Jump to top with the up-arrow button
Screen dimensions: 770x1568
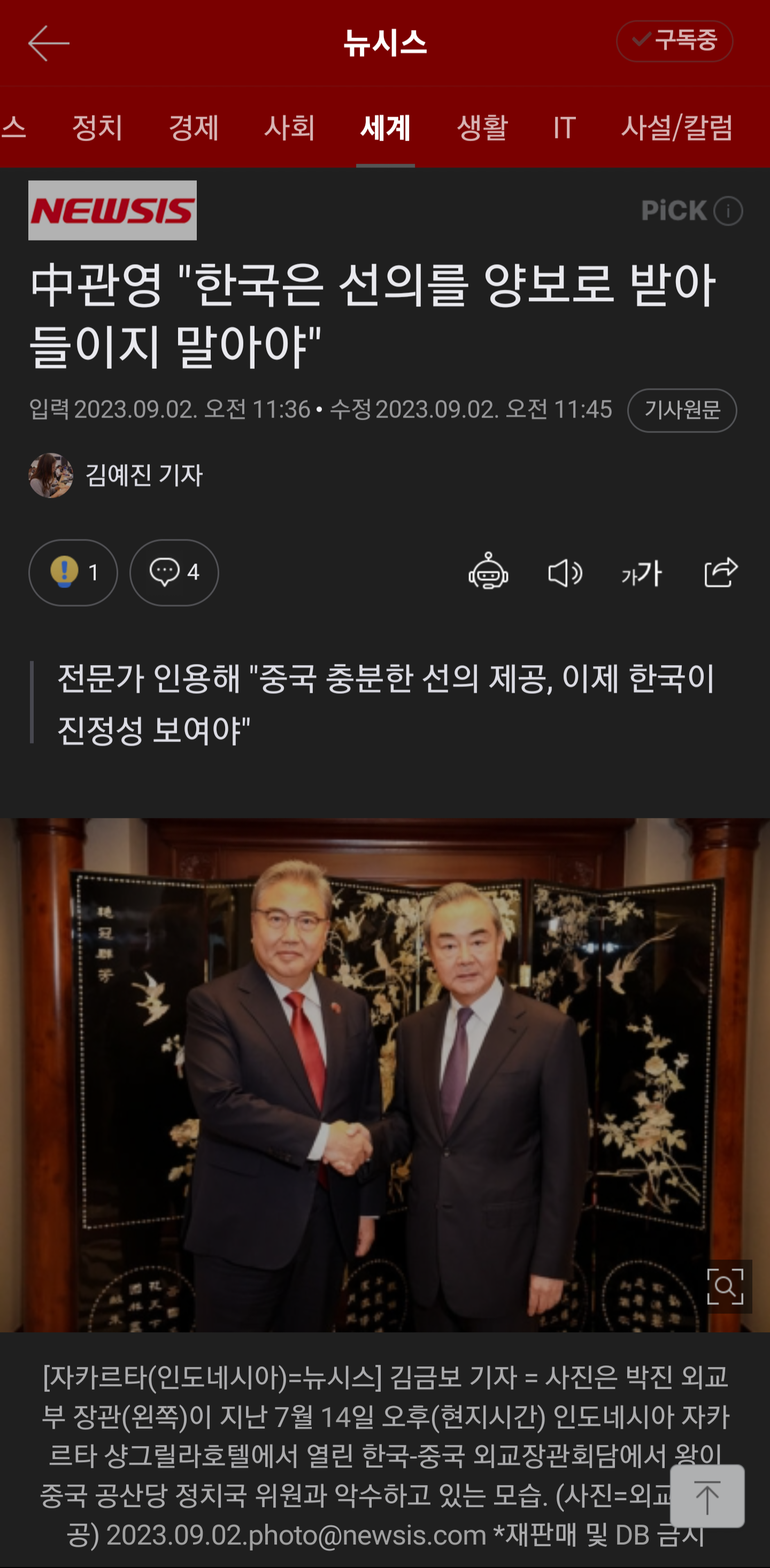(707, 1496)
